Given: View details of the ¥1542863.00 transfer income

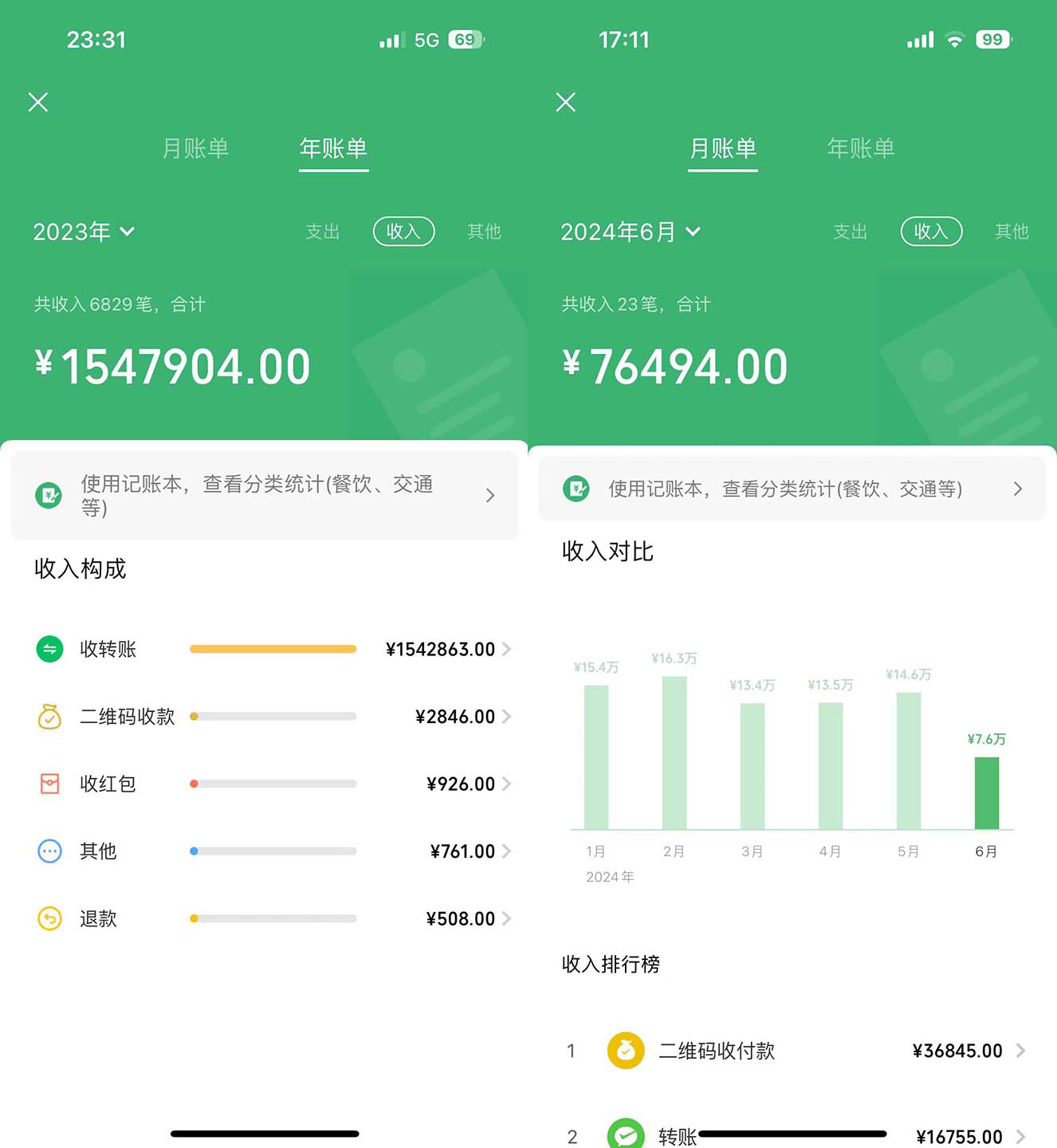Looking at the screenshot, I should [440, 649].
